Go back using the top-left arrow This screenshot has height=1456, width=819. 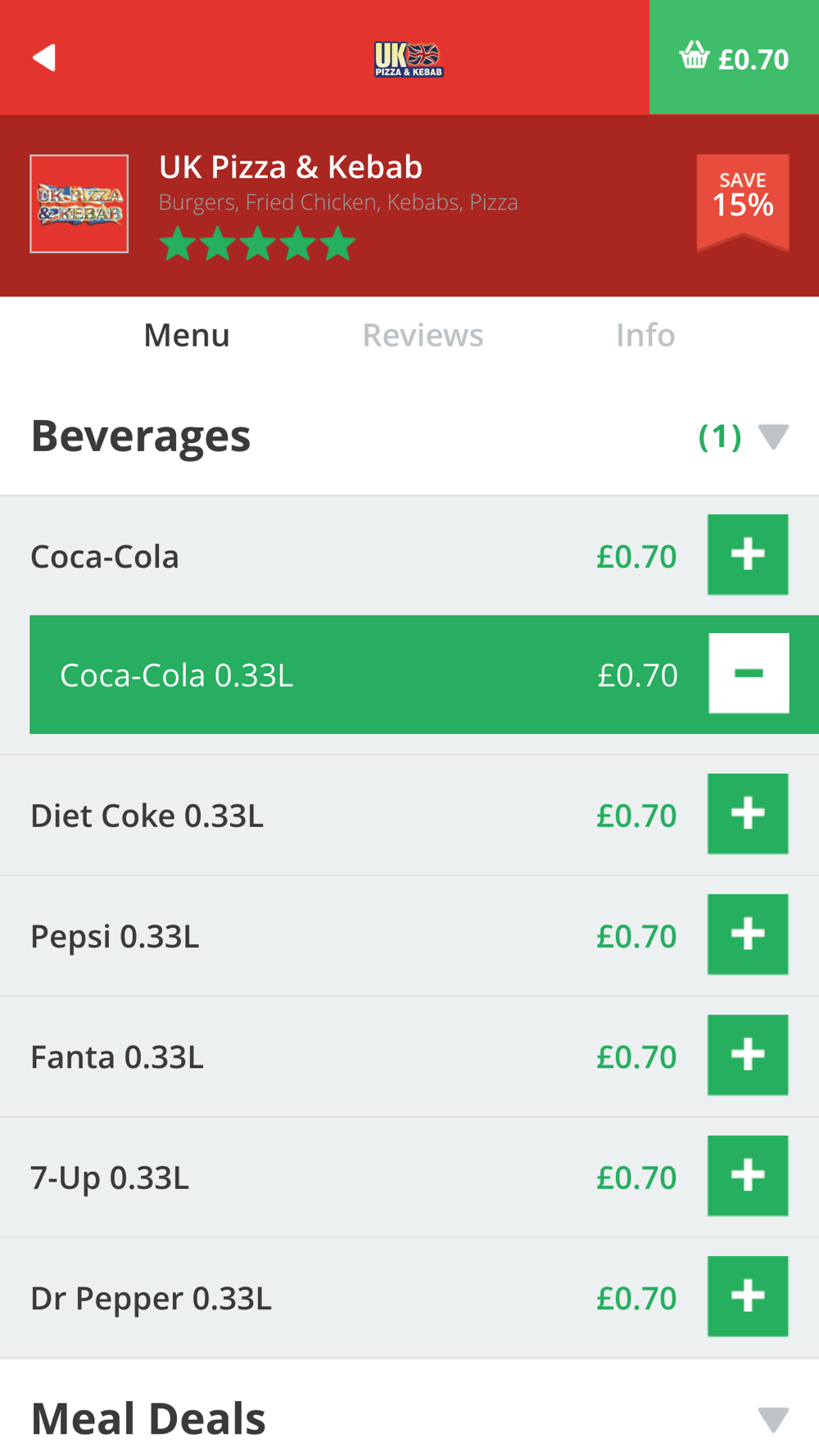click(x=44, y=58)
